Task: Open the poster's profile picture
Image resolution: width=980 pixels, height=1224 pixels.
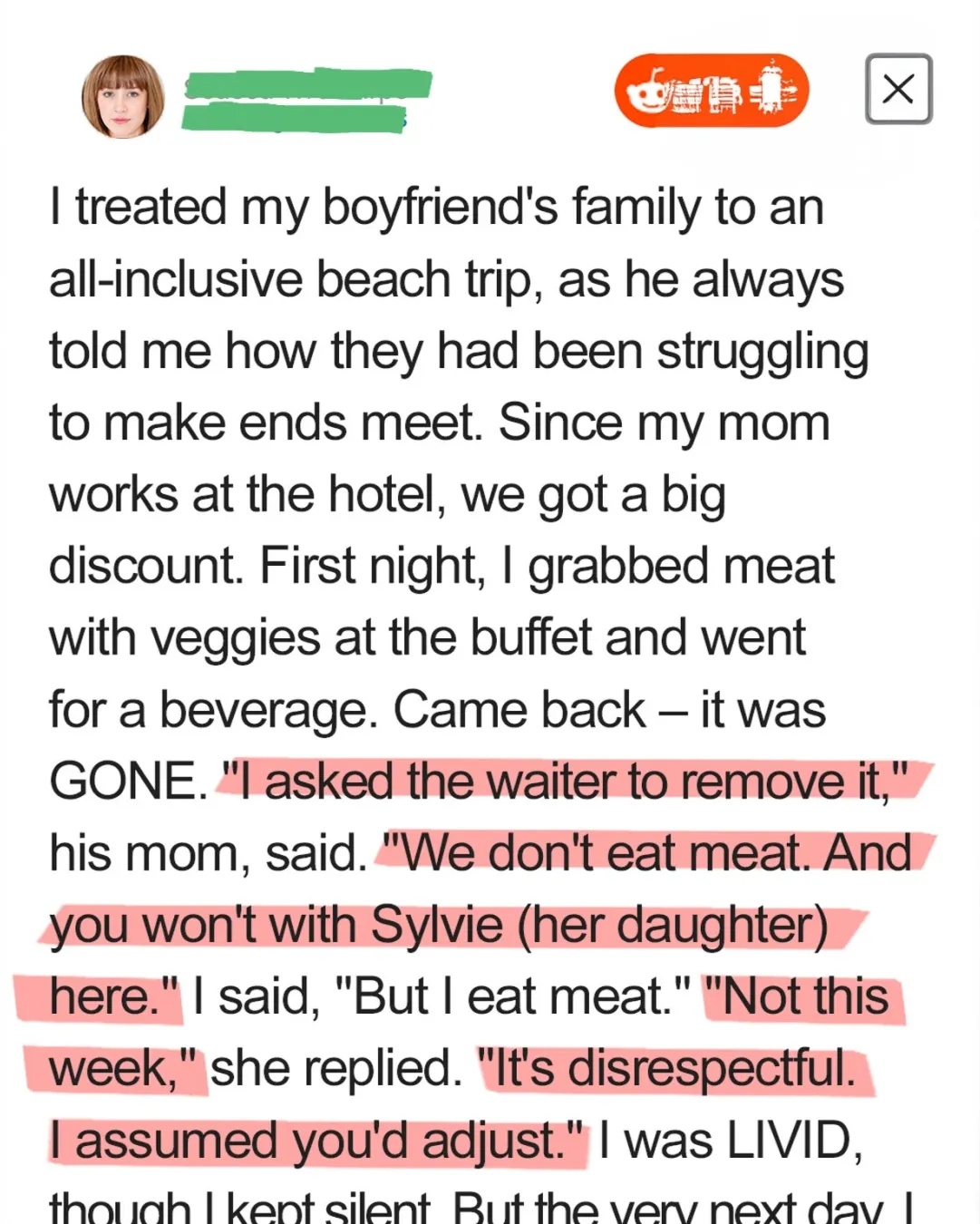Action: pyautogui.click(x=123, y=97)
